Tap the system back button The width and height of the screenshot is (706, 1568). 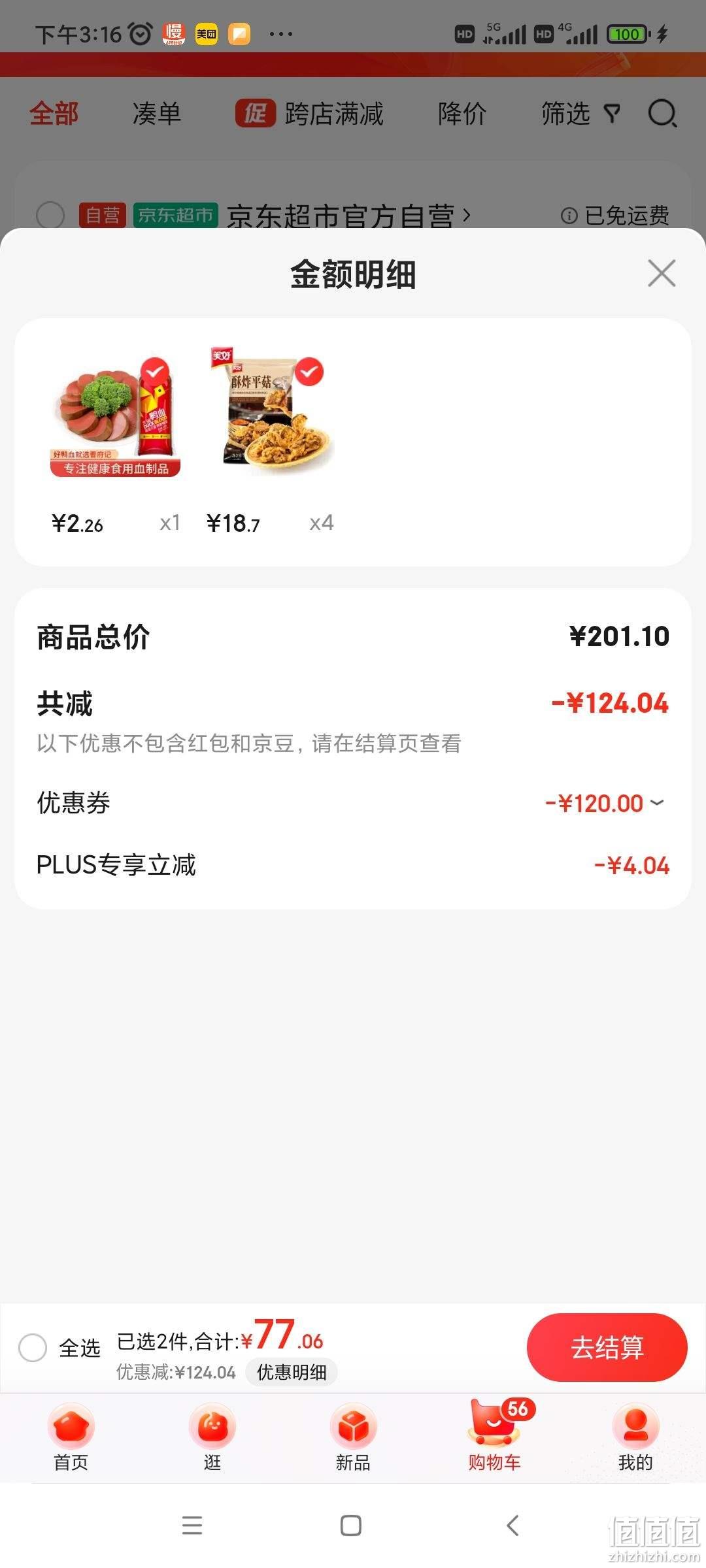[x=513, y=1526]
